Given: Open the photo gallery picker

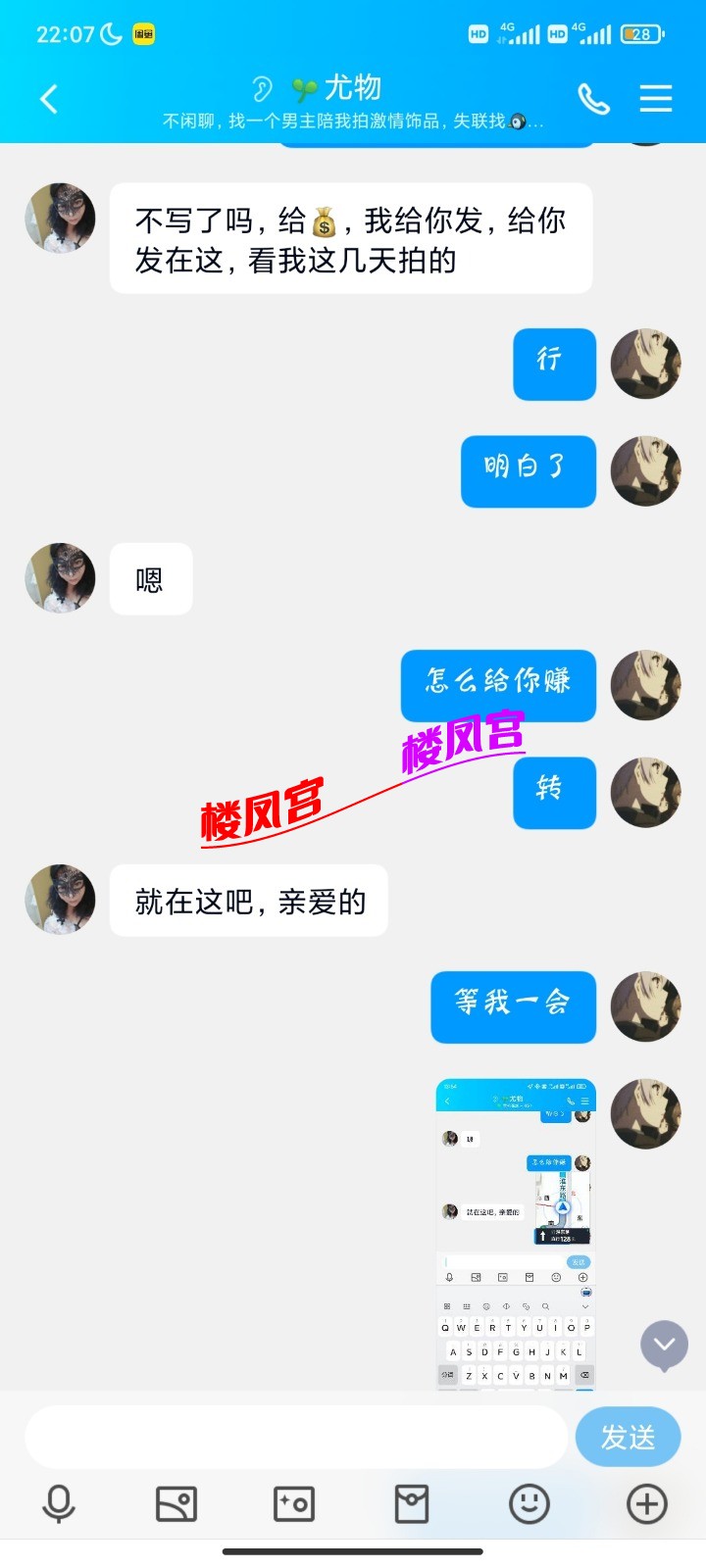Looking at the screenshot, I should point(176,1502).
